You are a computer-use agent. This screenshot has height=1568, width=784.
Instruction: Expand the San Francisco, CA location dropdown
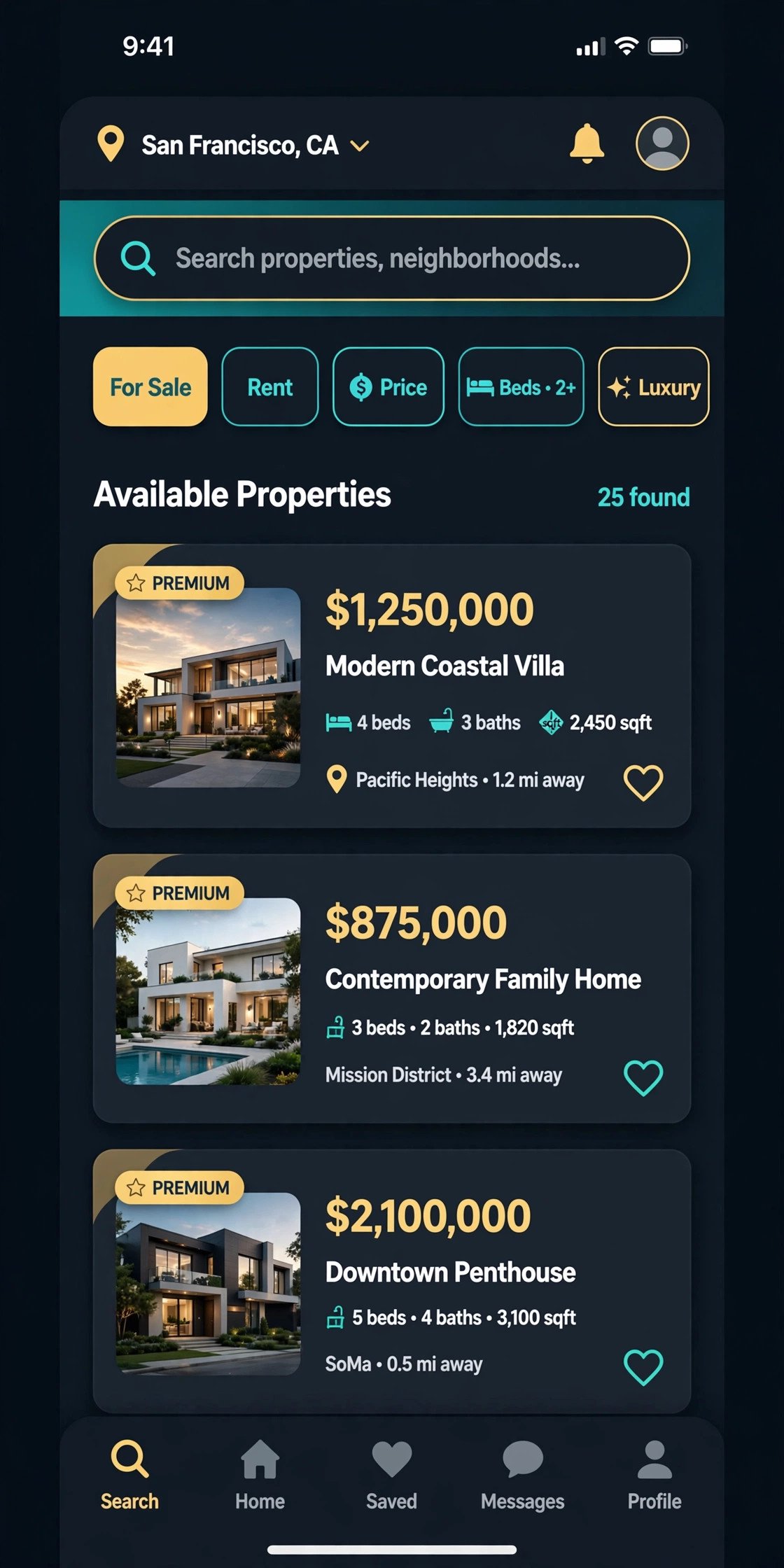pyautogui.click(x=234, y=145)
